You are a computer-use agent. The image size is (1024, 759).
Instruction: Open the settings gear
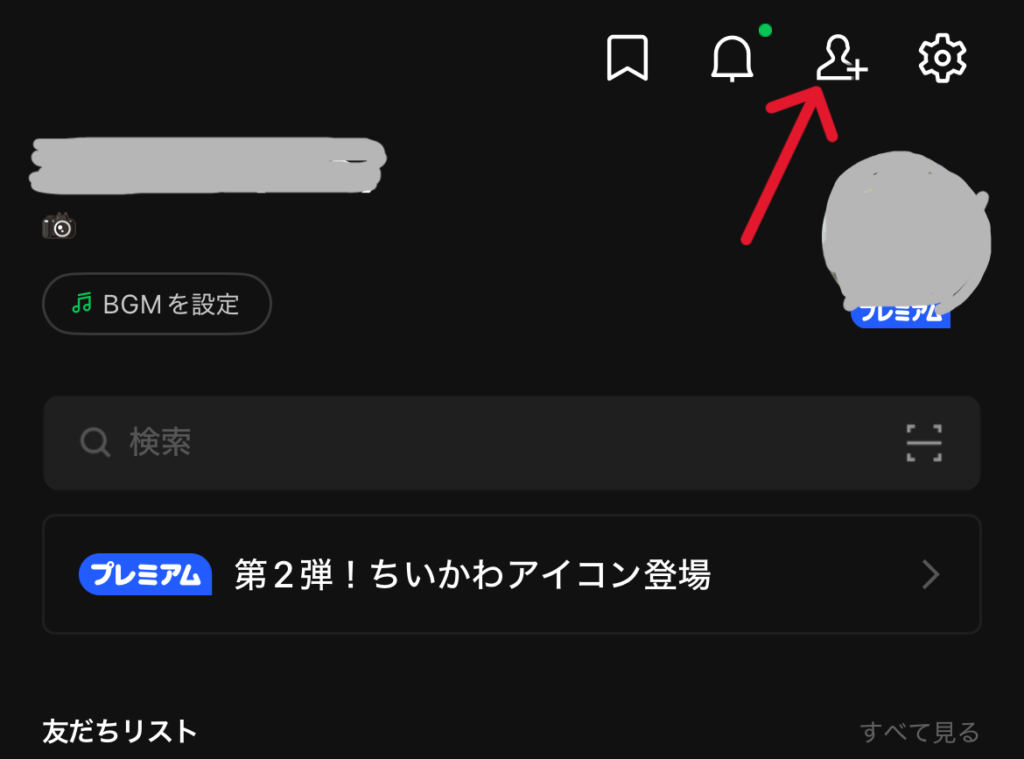(941, 59)
